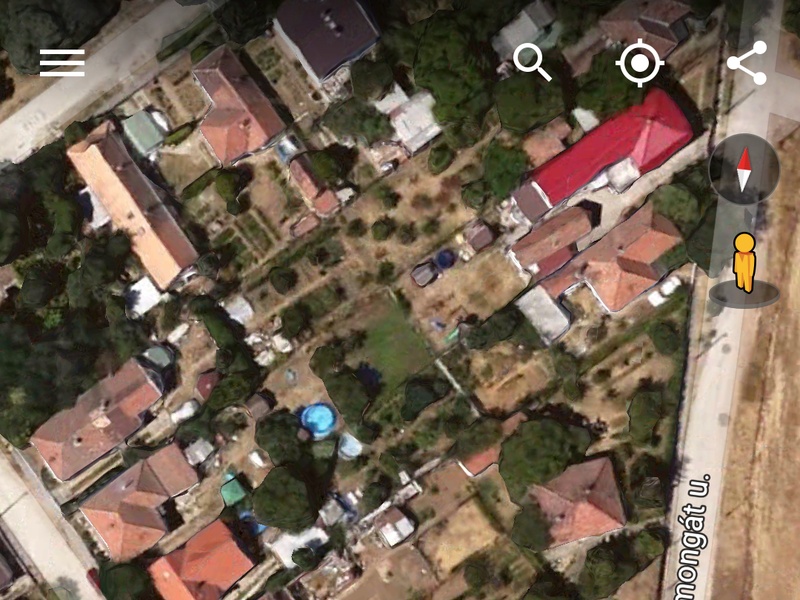Center map on my location
This screenshot has height=600, width=800.
click(640, 63)
